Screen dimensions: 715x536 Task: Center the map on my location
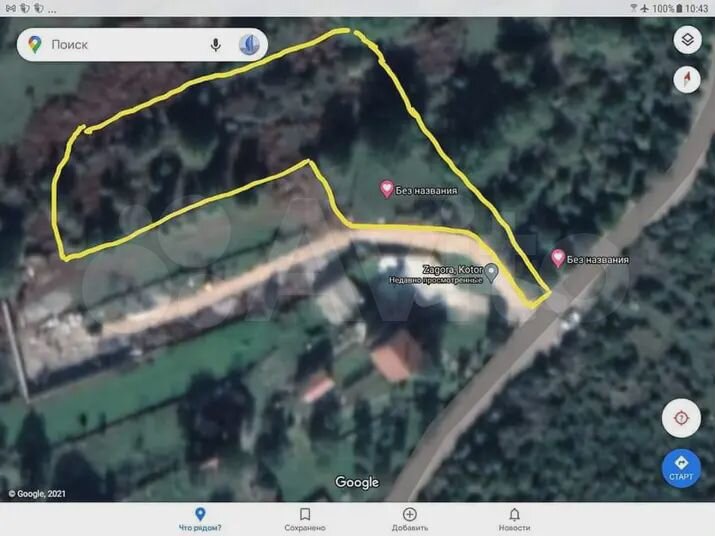pyautogui.click(x=681, y=417)
